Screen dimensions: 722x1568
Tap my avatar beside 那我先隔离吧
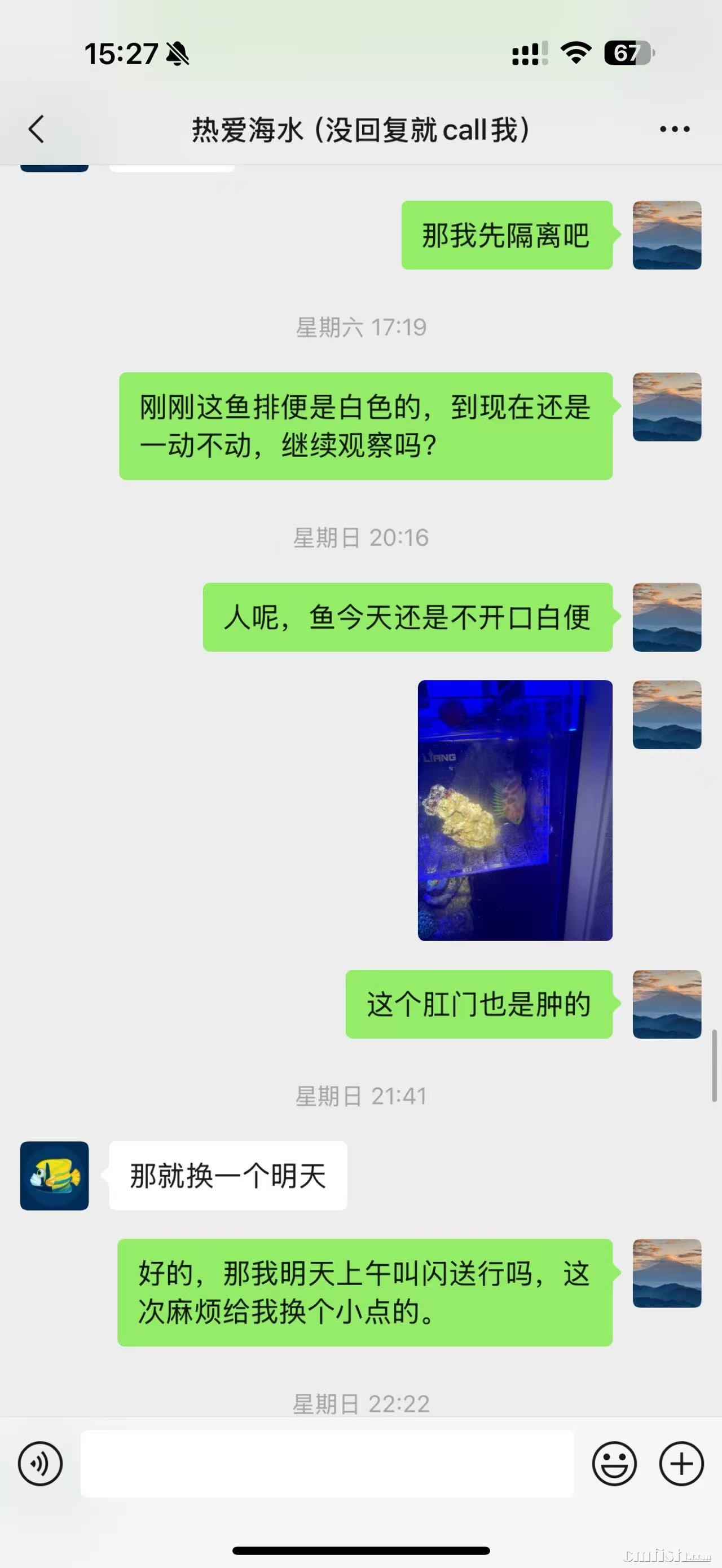click(x=667, y=235)
